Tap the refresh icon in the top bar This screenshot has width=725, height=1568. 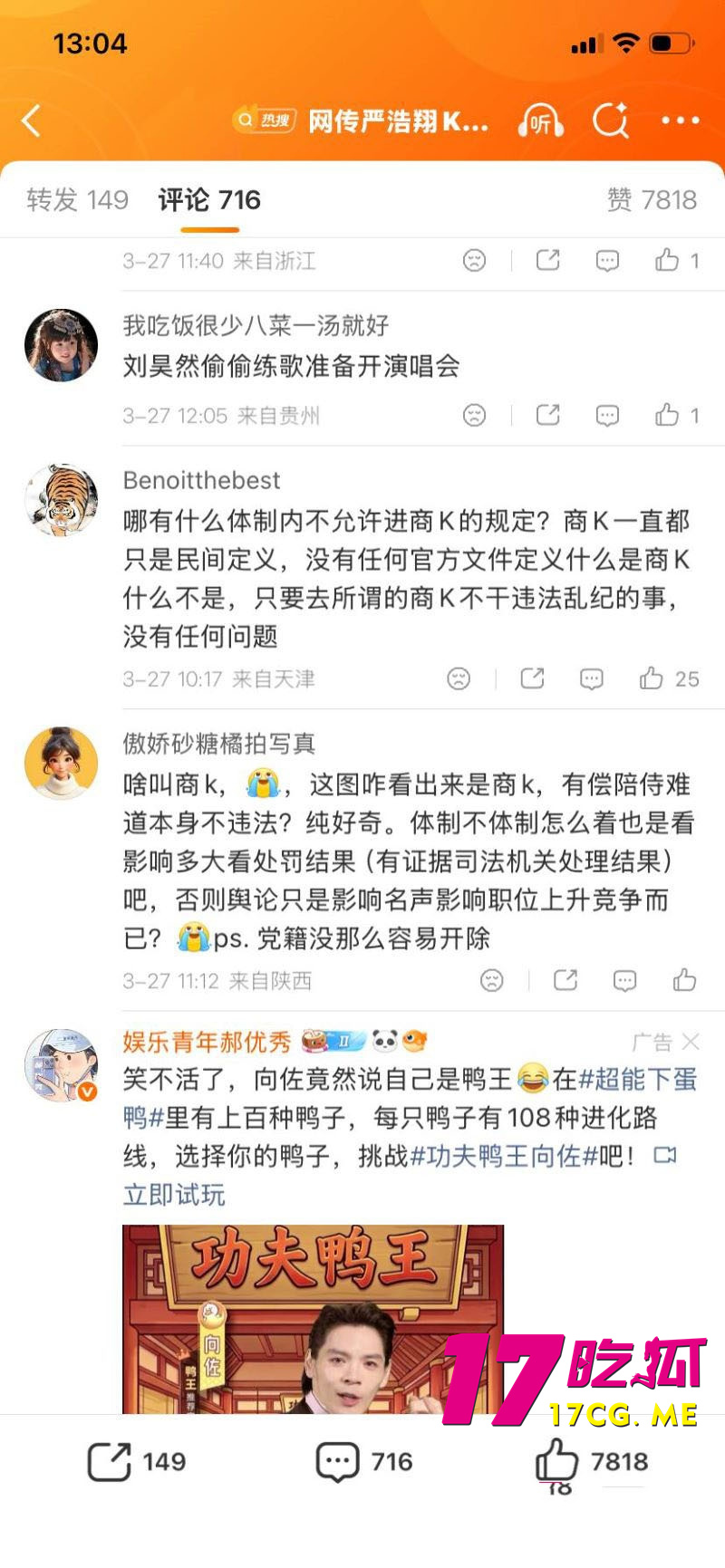[x=611, y=120]
